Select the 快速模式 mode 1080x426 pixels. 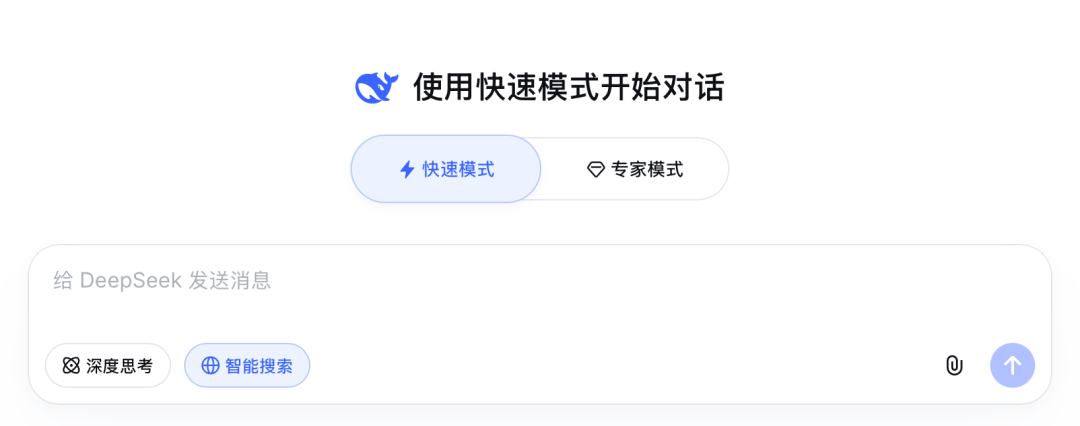[x=446, y=169]
